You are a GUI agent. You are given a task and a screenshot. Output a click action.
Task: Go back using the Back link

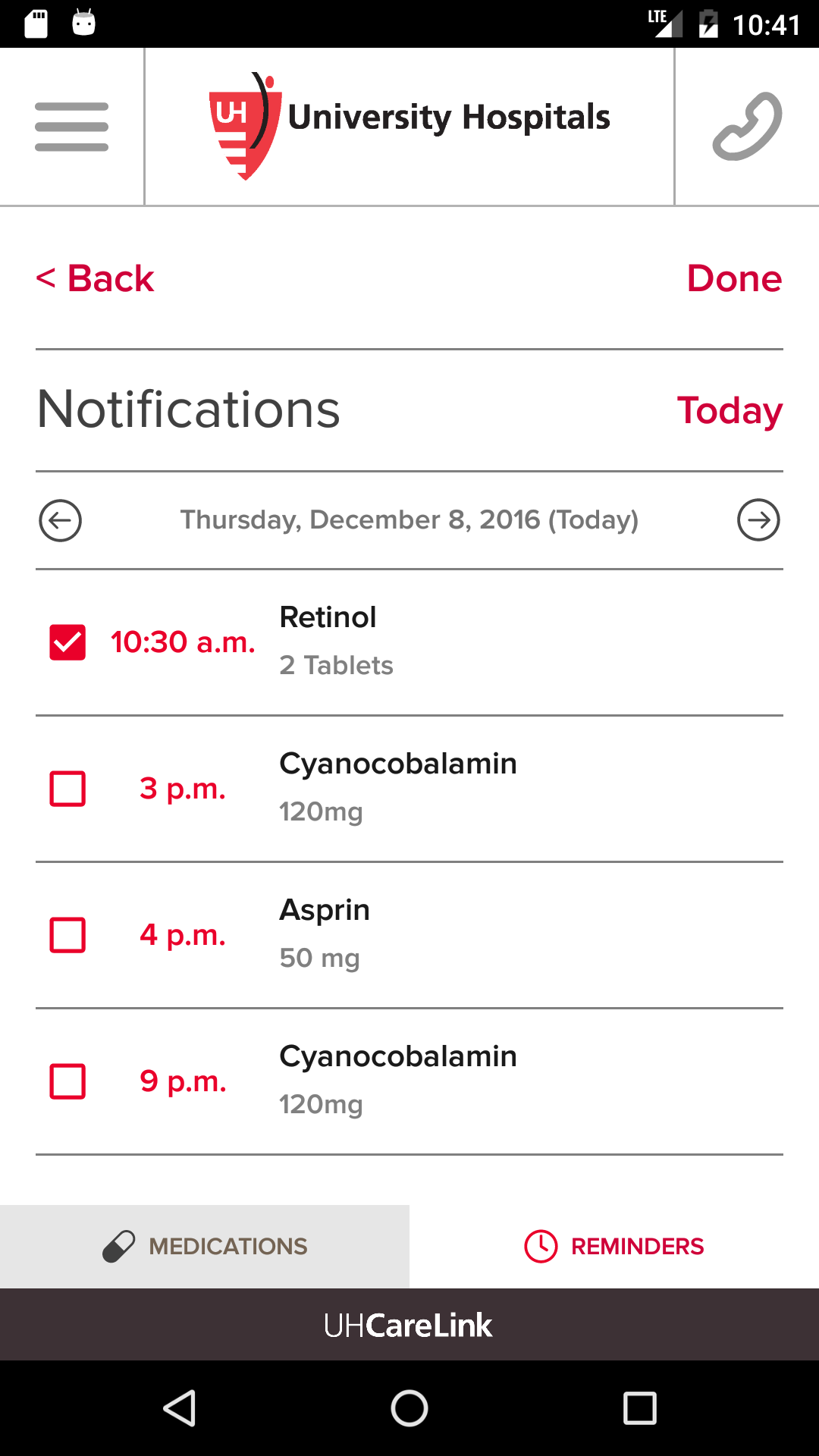tap(96, 278)
